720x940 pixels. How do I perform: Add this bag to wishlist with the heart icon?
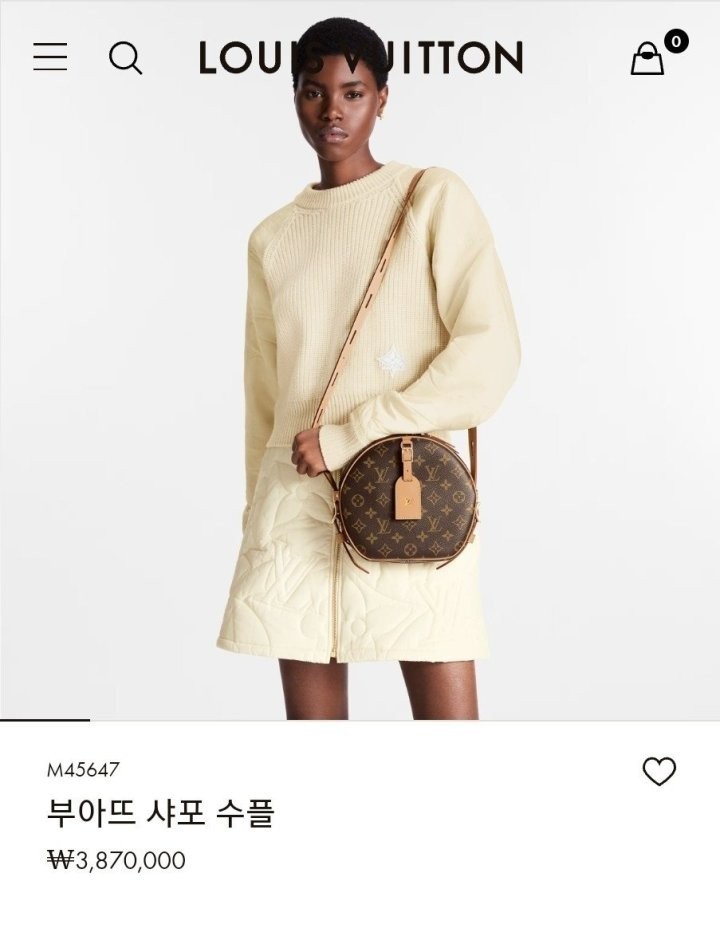point(659,771)
